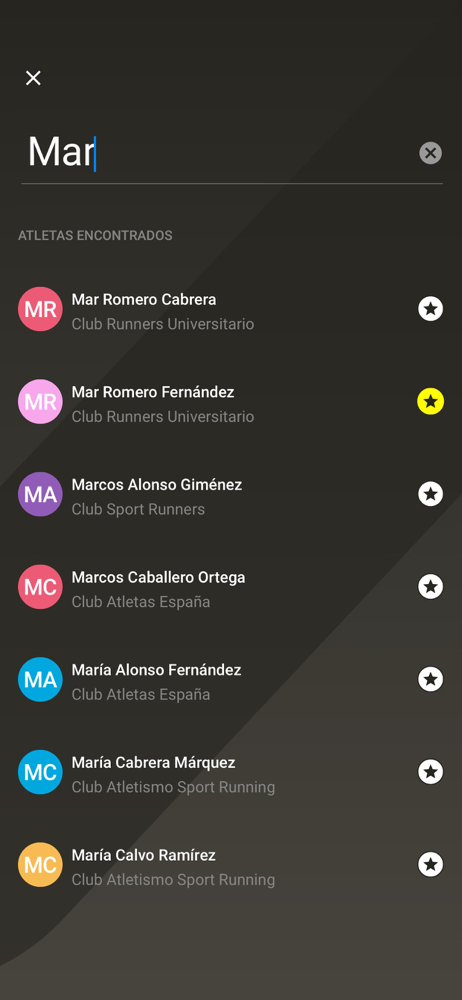Open Mar Romero Fernández's result

[217, 402]
